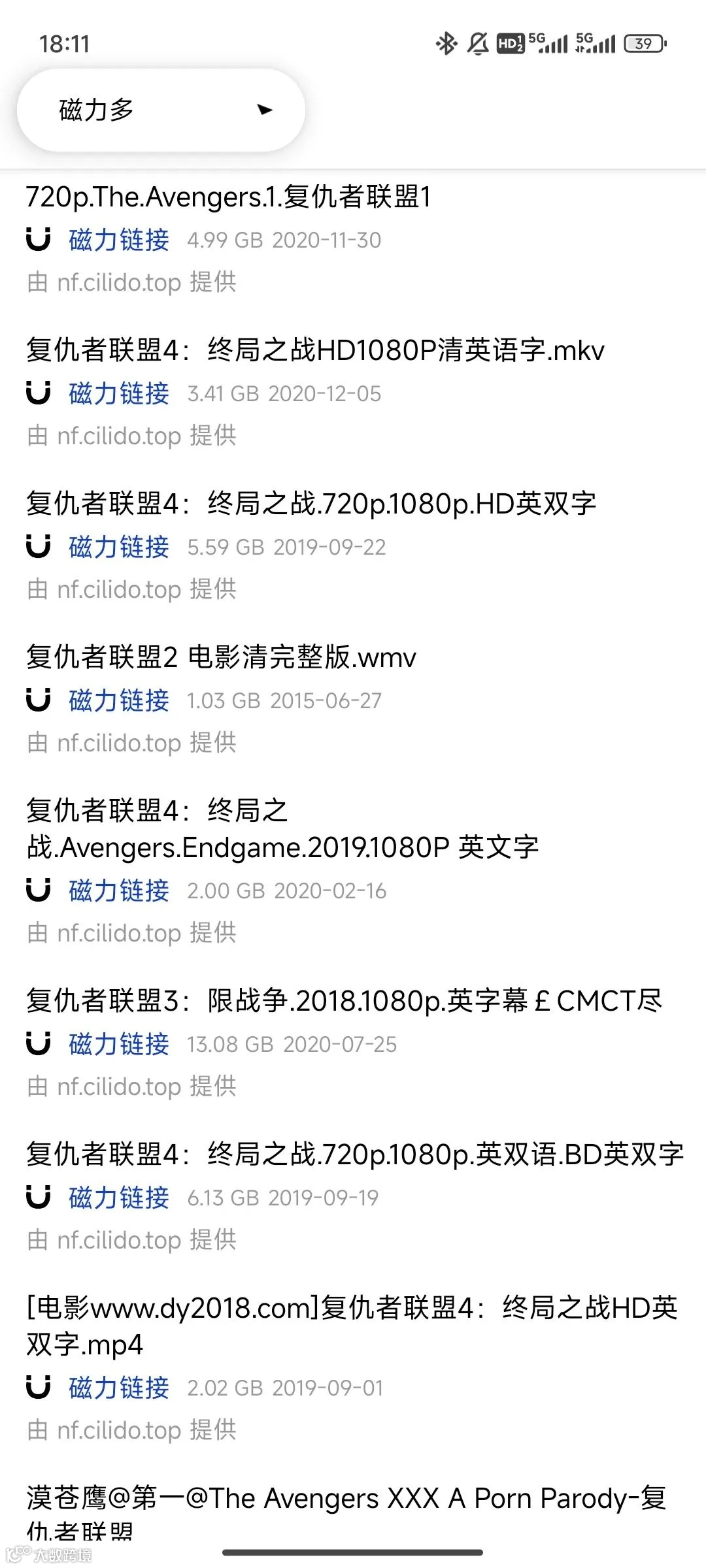The image size is (706, 1568).
Task: Open result 720p.The.Avengers.1.复仇者联盟1
Action: tap(229, 197)
